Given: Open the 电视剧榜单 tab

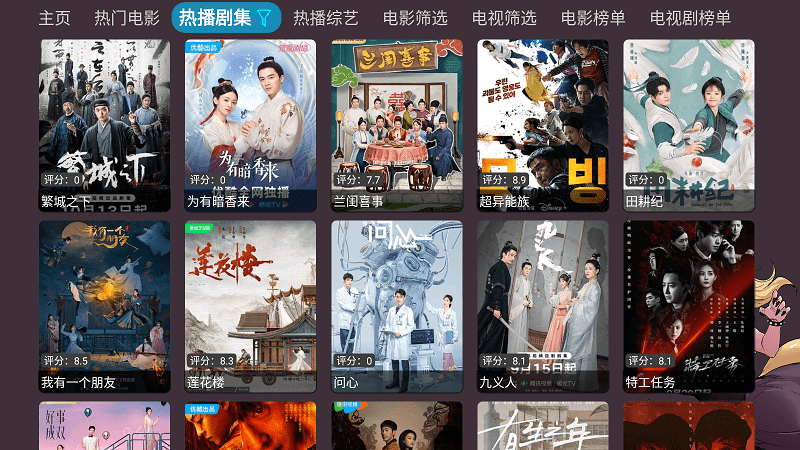Looking at the screenshot, I should [690, 18].
